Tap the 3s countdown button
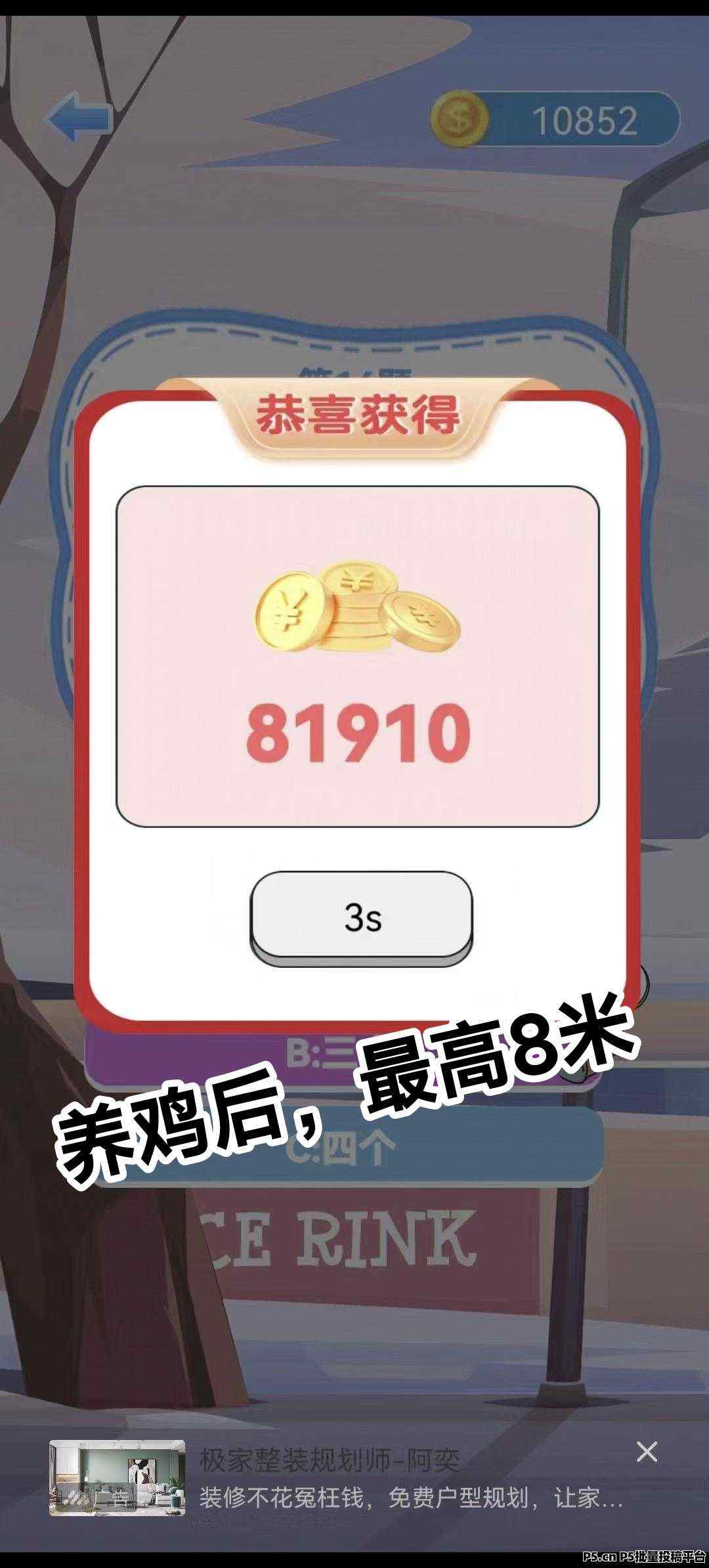This screenshot has height=1568, width=709. [361, 917]
